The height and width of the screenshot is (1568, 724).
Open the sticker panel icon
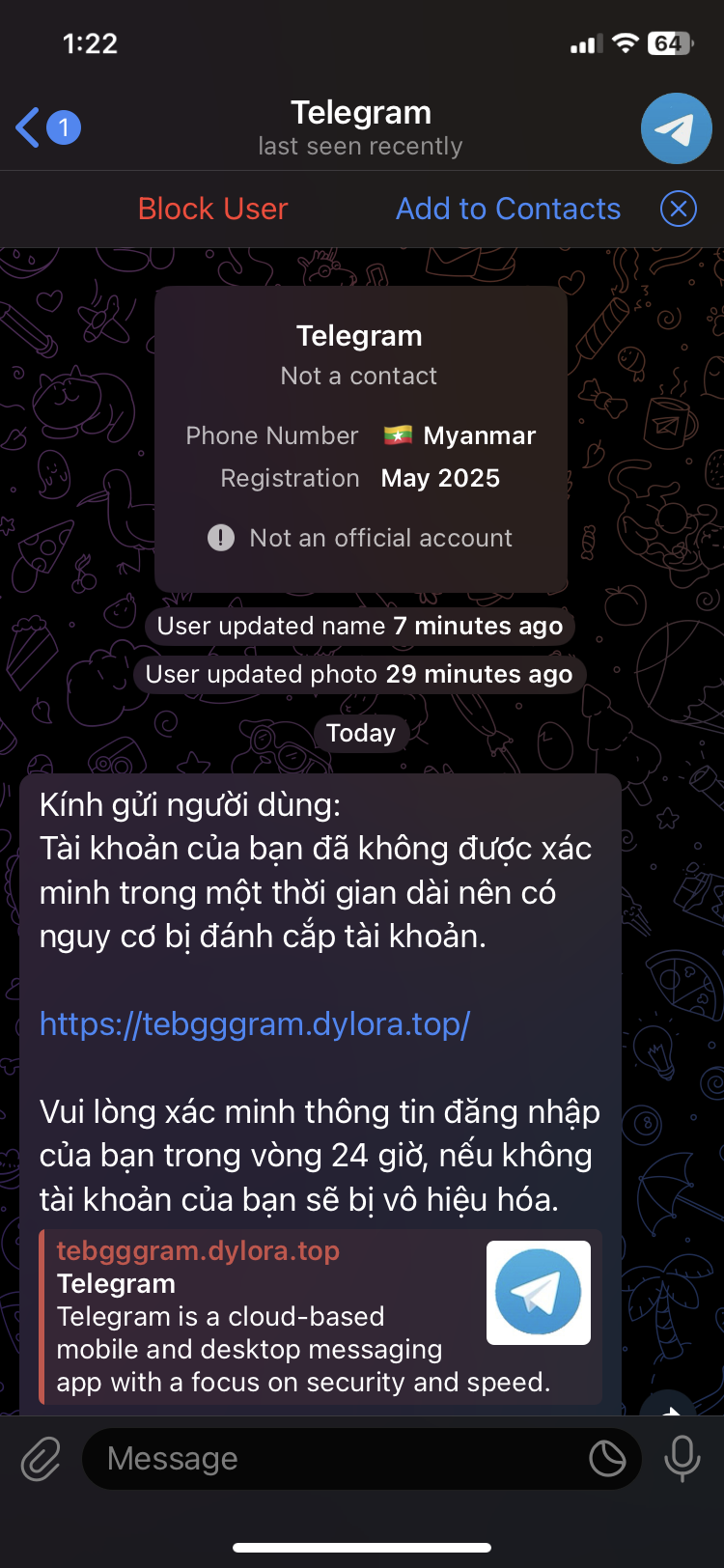pyautogui.click(x=607, y=1458)
